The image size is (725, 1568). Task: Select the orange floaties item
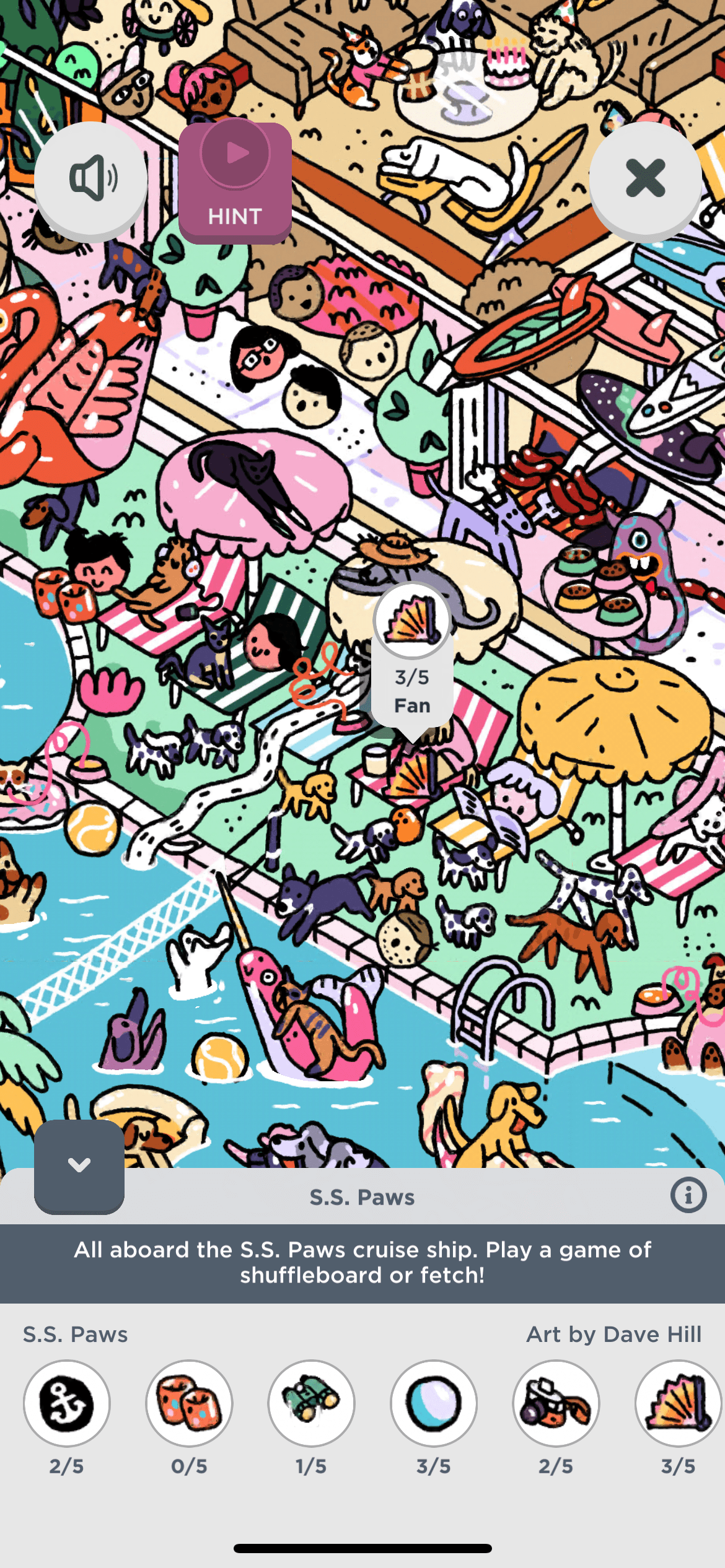coord(189,1403)
